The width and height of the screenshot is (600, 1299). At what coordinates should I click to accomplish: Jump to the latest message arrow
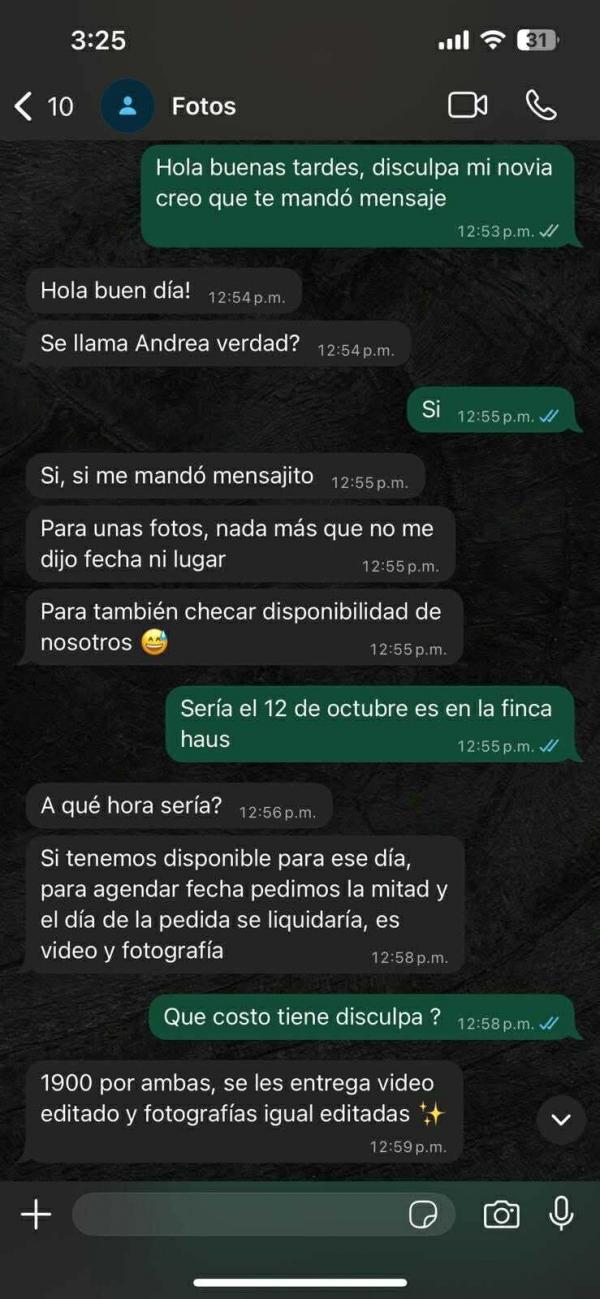pos(561,1119)
